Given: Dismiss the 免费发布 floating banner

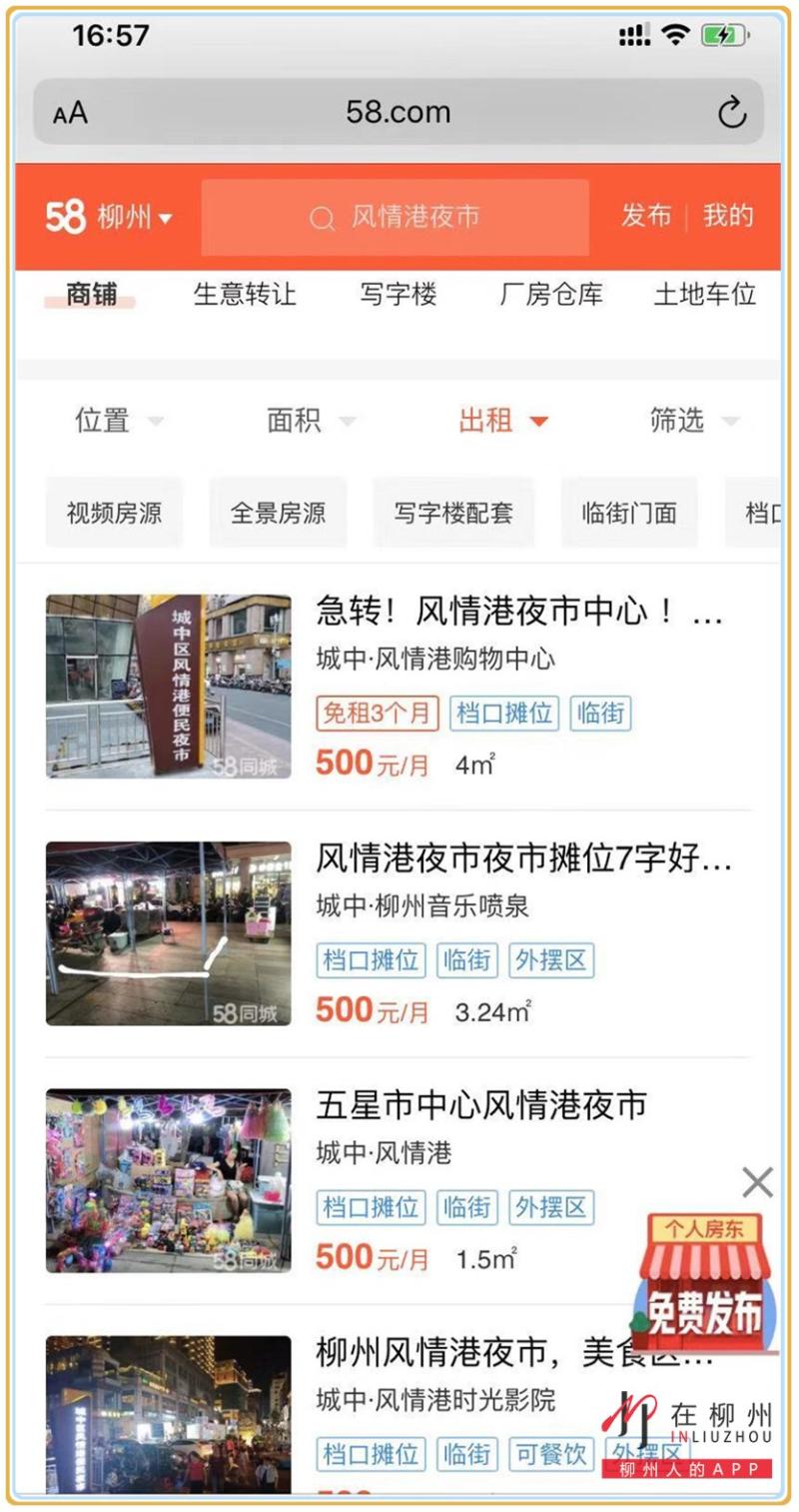Looking at the screenshot, I should click(x=757, y=1183).
